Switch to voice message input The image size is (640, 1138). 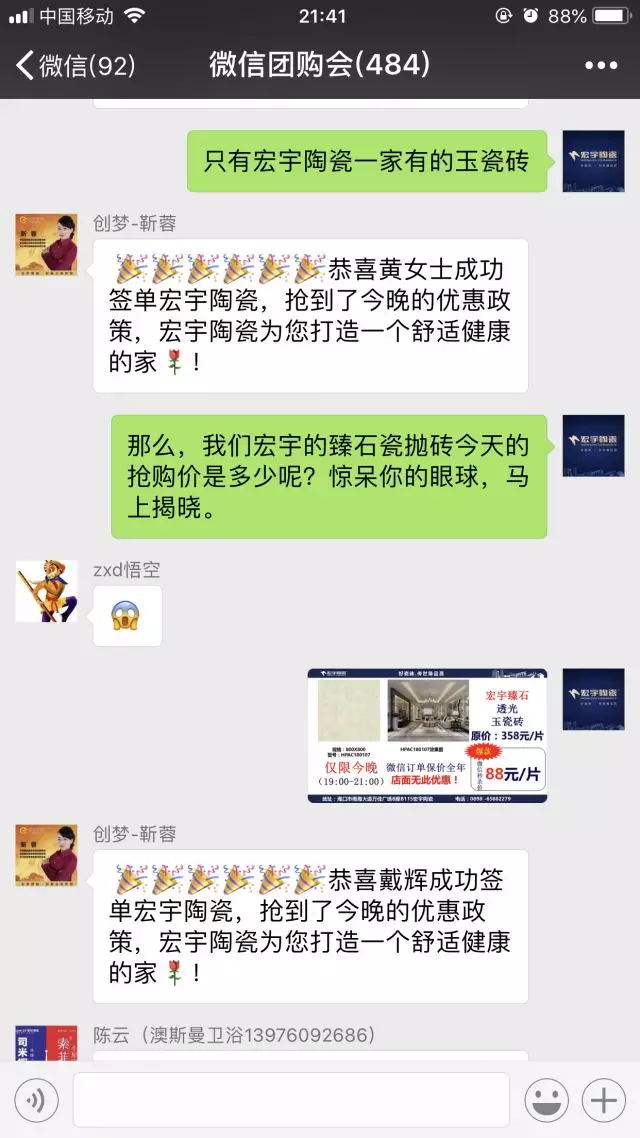(x=36, y=1101)
